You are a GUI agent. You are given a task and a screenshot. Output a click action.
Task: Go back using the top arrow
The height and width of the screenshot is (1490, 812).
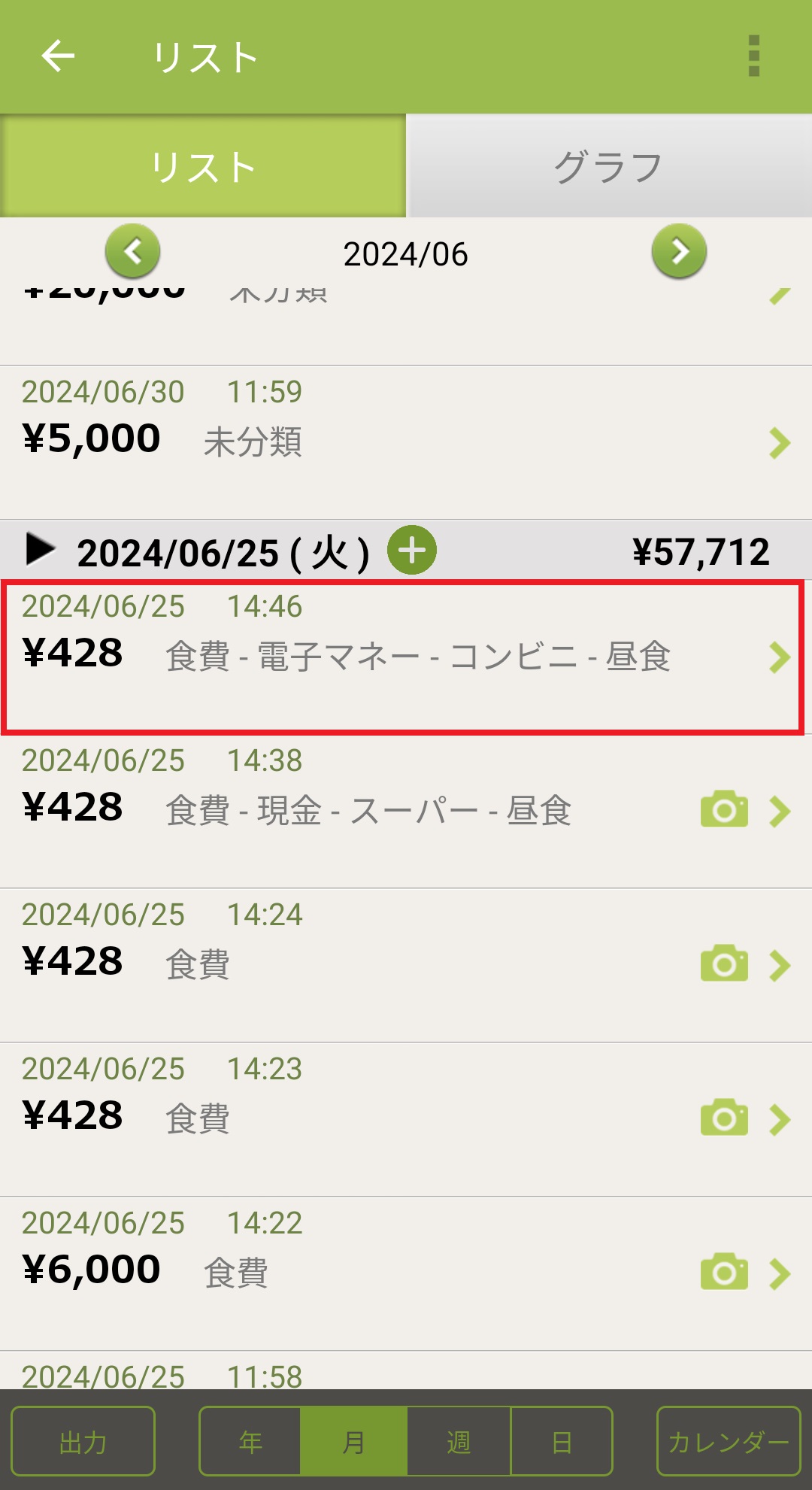coord(58,56)
